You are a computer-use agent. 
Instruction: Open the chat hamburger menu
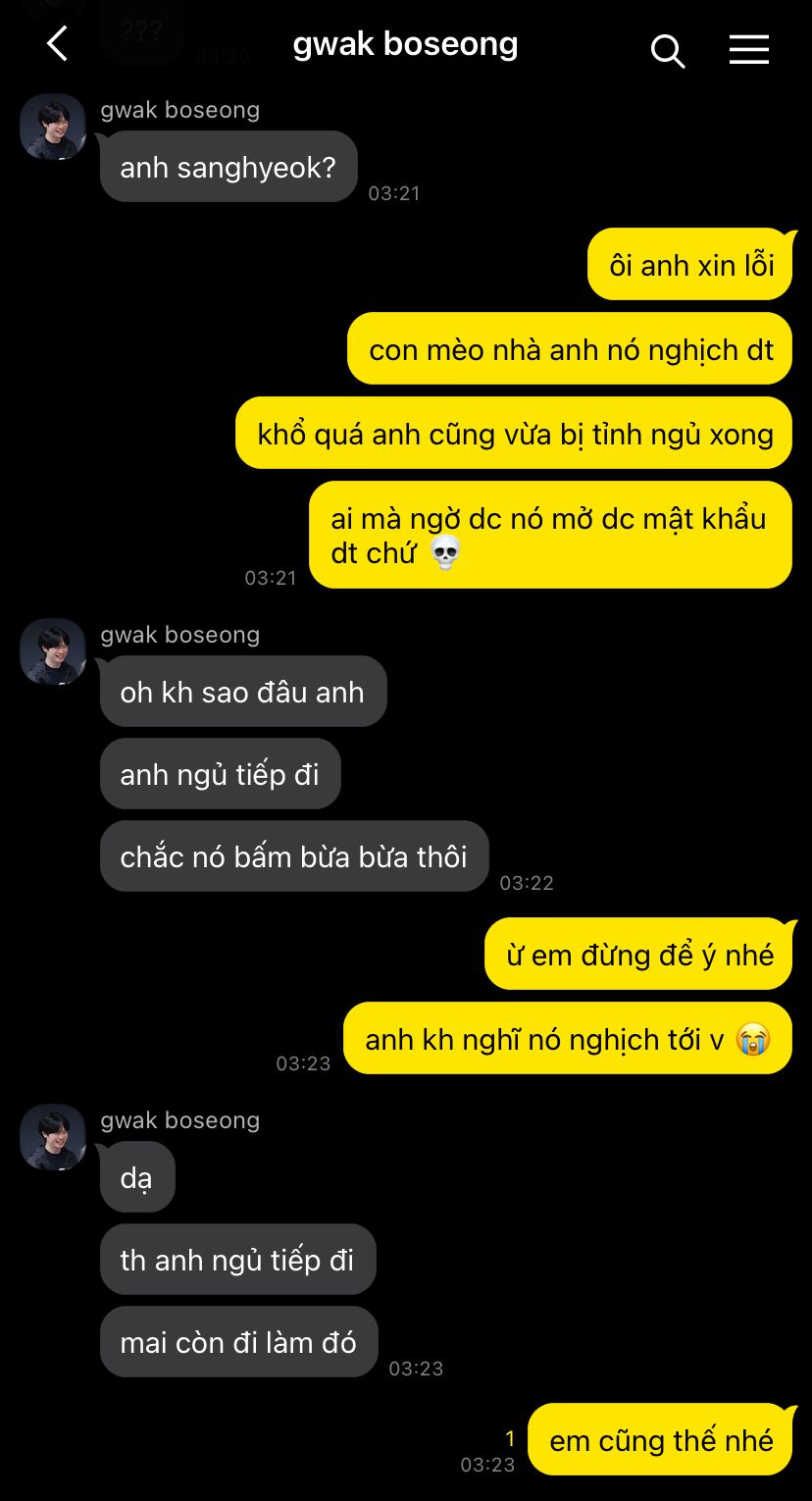click(748, 49)
